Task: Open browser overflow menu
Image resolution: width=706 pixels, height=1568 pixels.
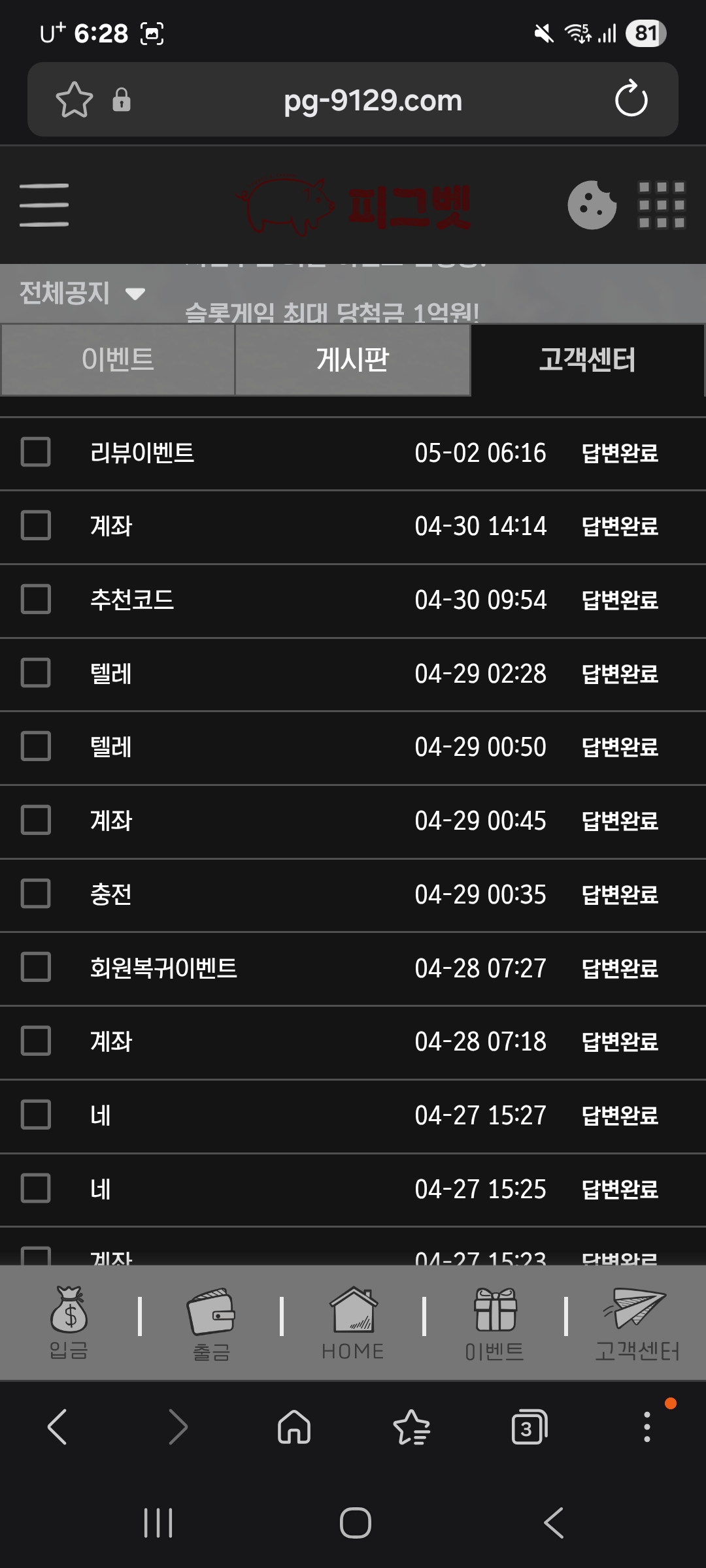Action: [647, 1428]
